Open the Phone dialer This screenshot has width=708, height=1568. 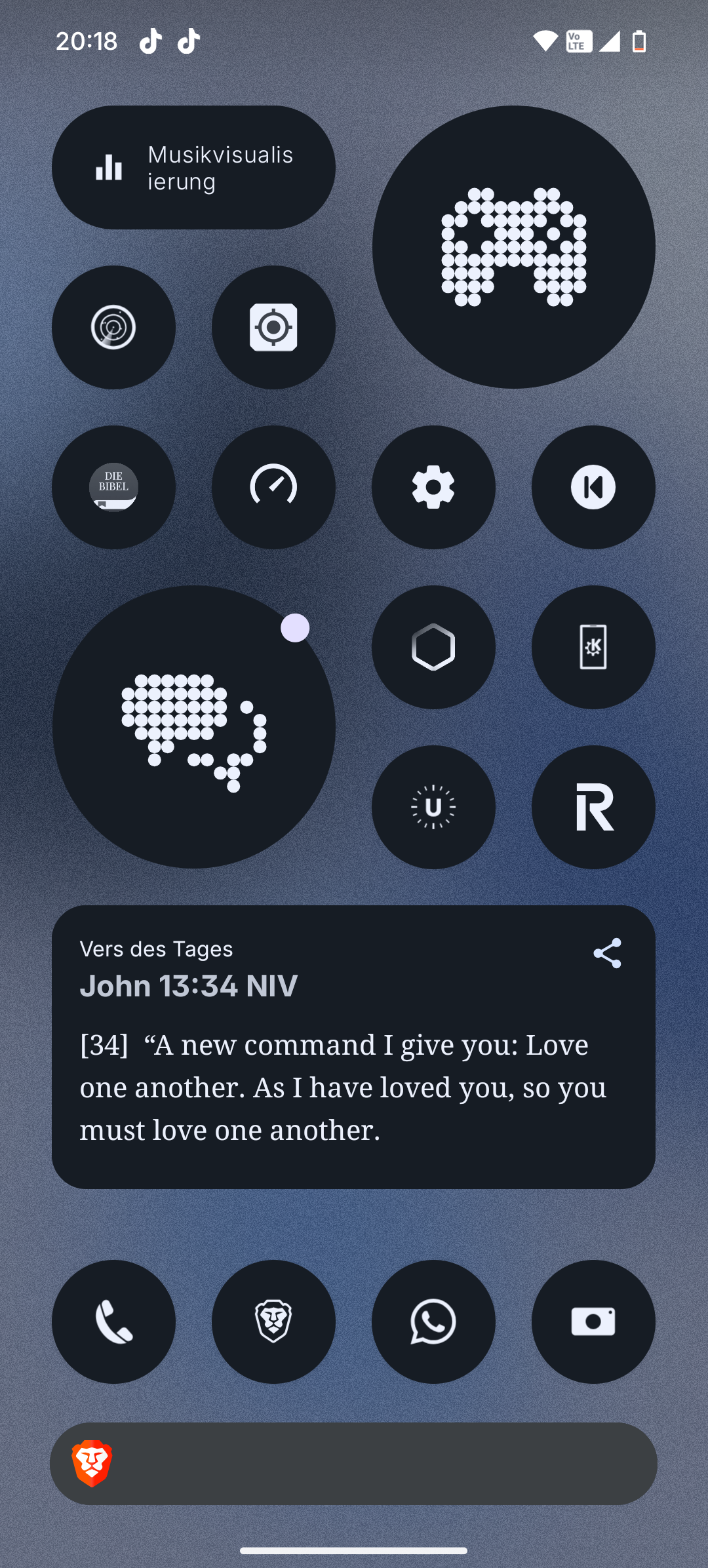click(x=113, y=1322)
